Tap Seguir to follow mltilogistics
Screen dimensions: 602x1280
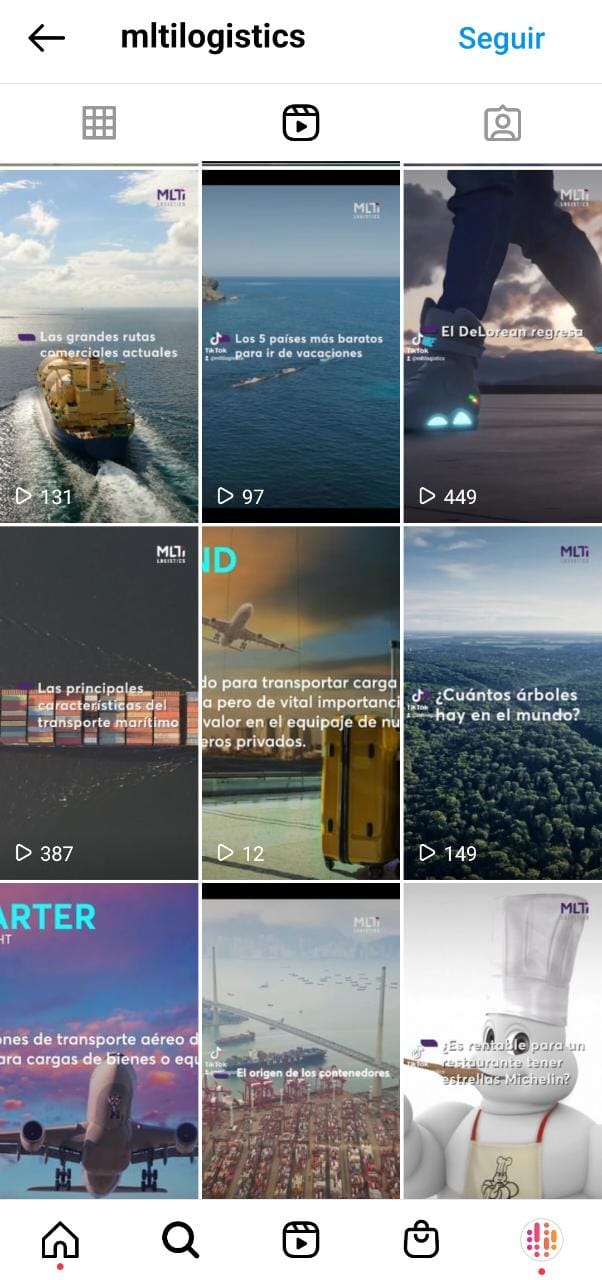pyautogui.click(x=501, y=39)
